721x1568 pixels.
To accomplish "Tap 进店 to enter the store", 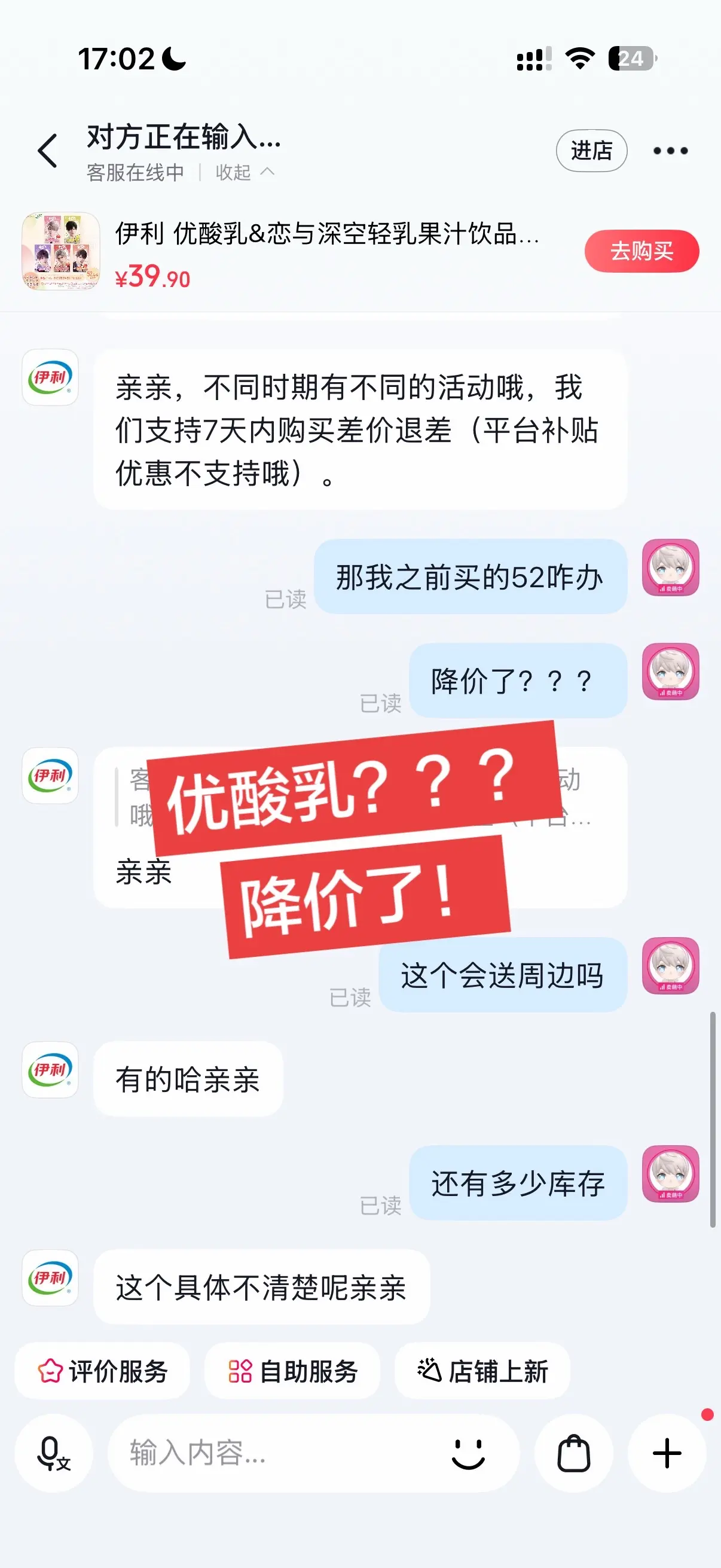I will pos(592,150).
